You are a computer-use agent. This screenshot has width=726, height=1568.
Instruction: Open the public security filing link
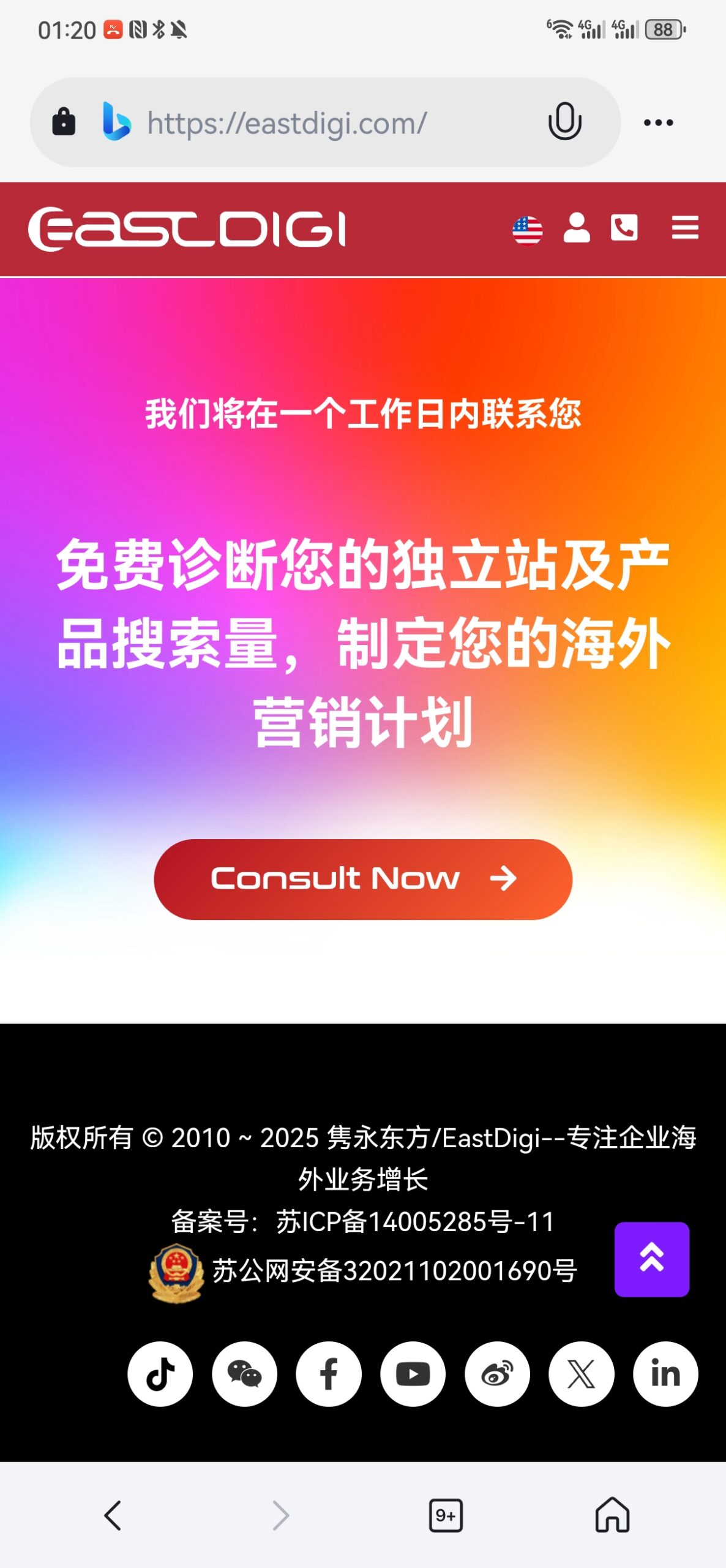(x=393, y=1270)
